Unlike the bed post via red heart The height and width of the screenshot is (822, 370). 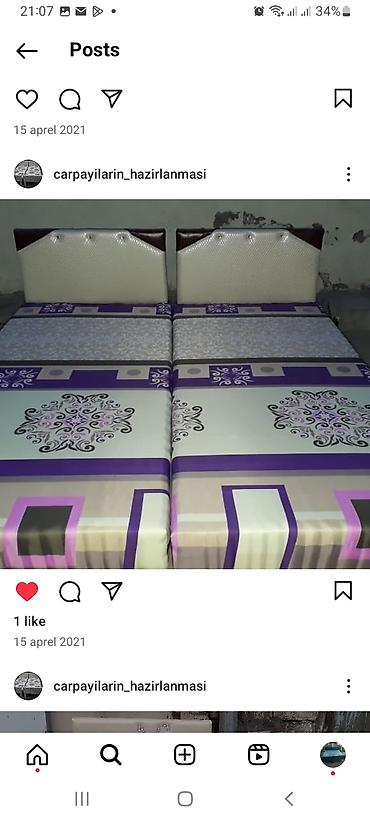[27, 591]
